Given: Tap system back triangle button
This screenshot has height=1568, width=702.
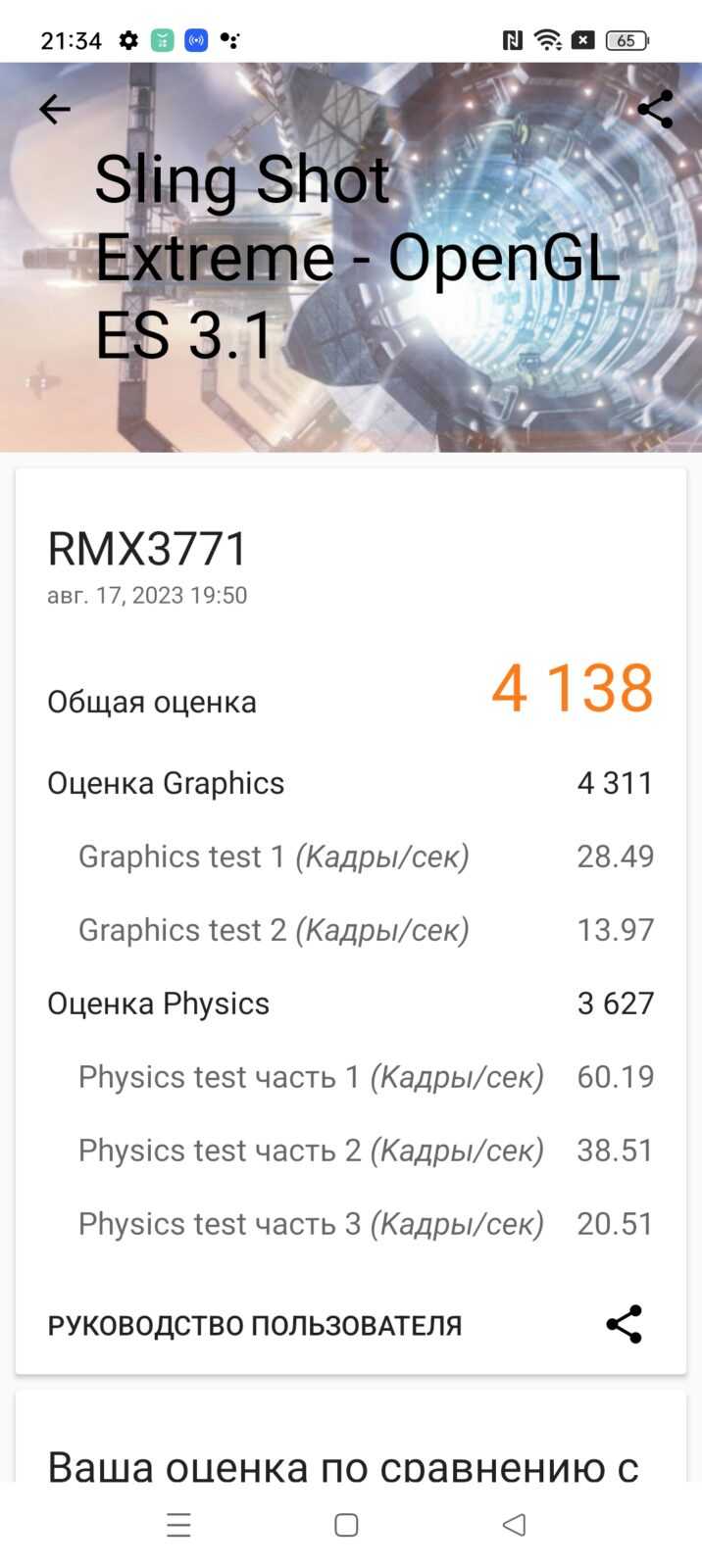Looking at the screenshot, I should tap(514, 1525).
